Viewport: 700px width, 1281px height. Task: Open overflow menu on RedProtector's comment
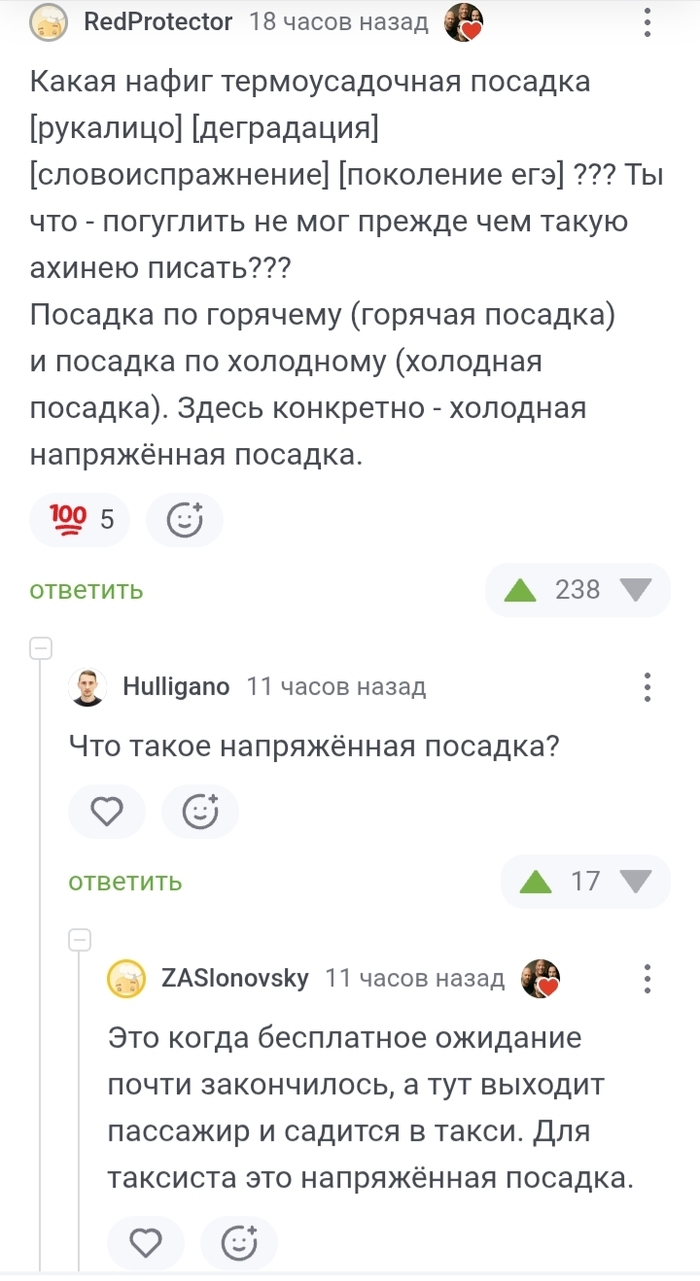pos(647,22)
